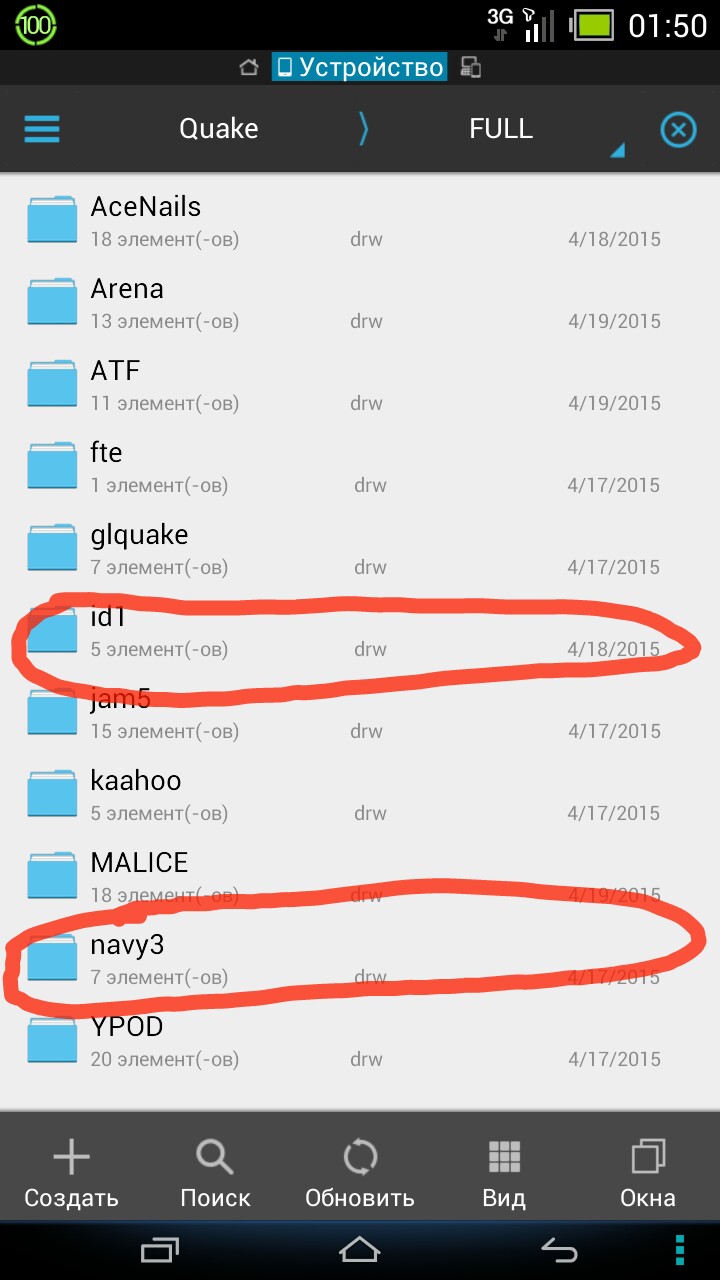Viewport: 720px width, 1280px height.
Task: Go to the Quake breadcrumb folder
Action: 219,129
